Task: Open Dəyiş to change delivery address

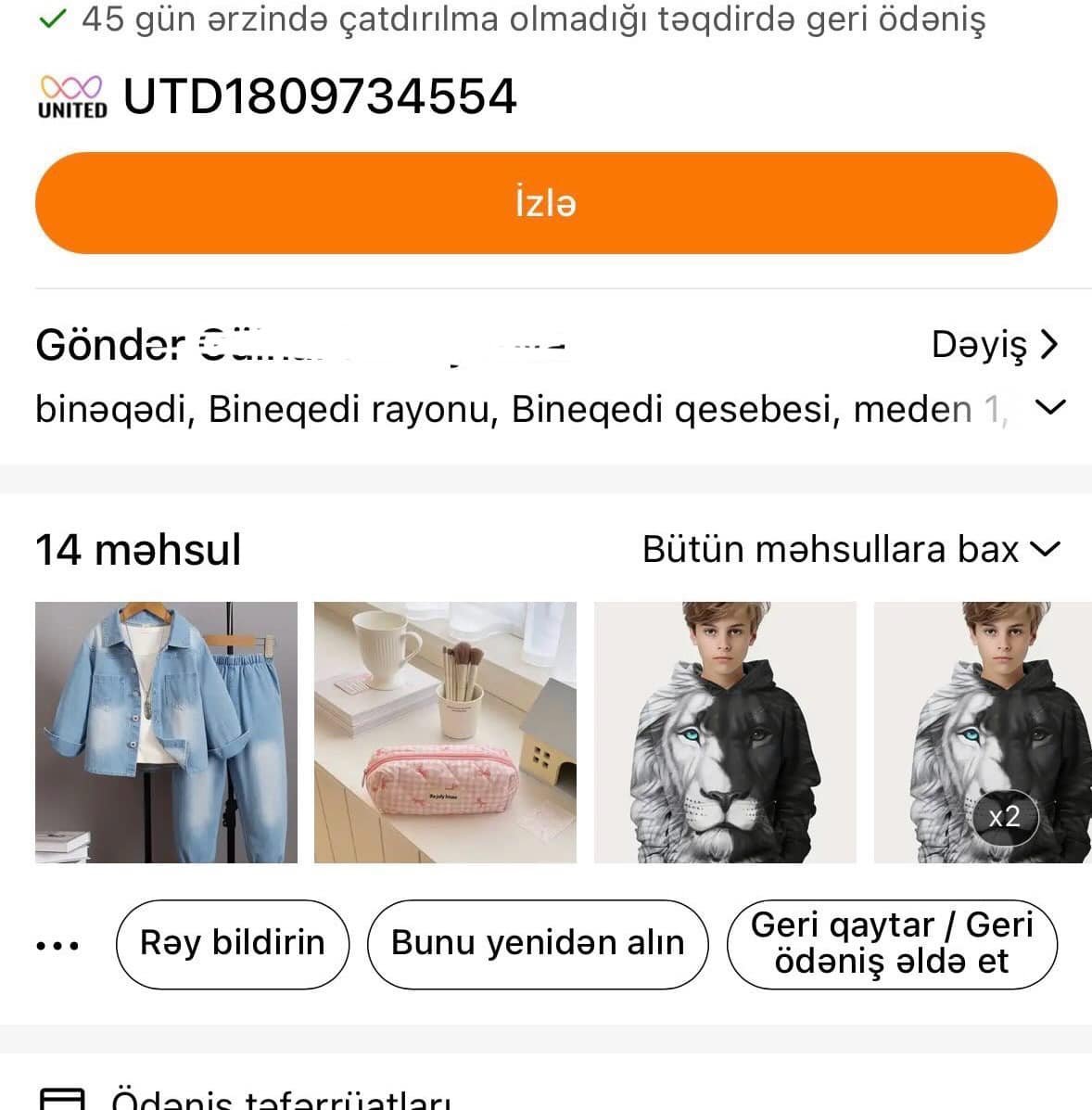Action: coord(994,345)
